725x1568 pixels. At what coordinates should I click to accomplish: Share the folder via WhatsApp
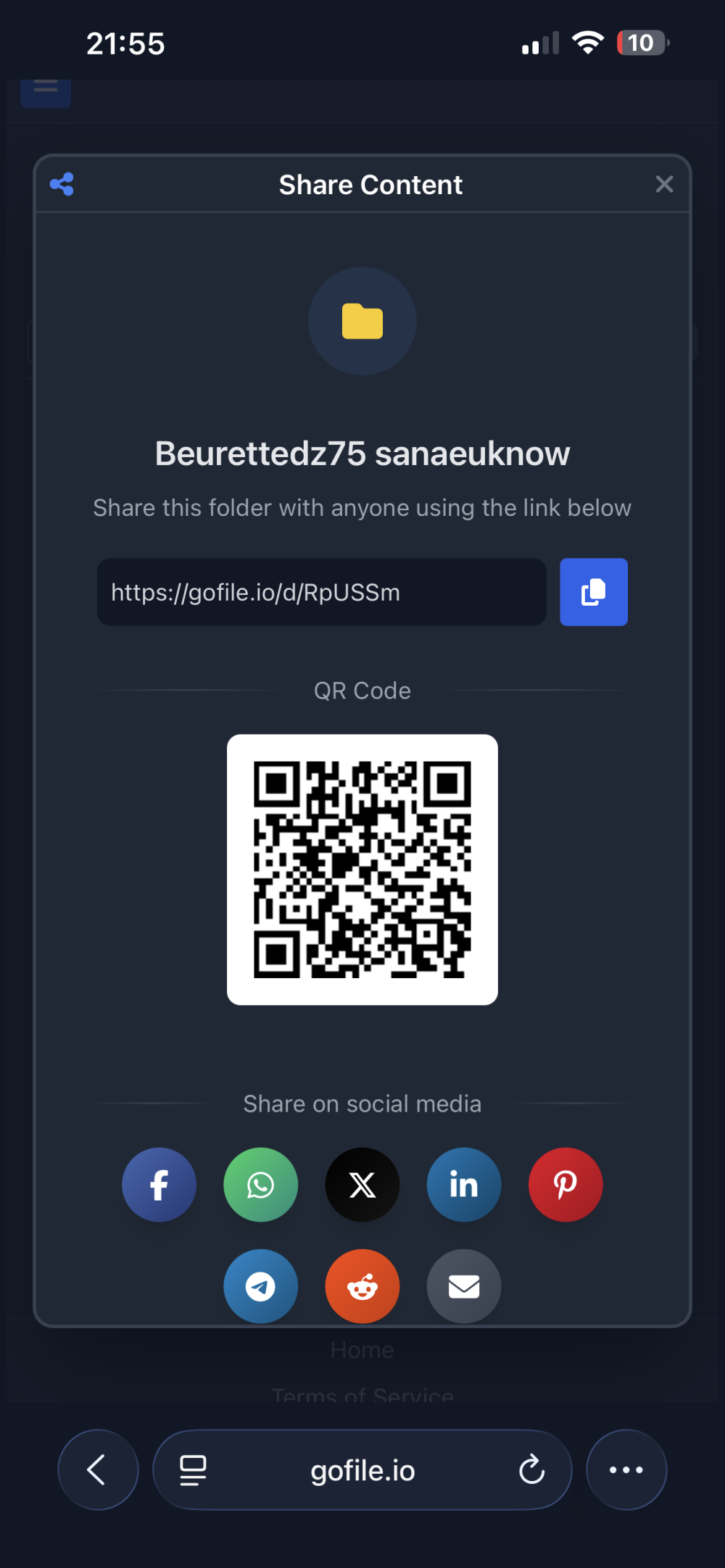click(260, 1185)
